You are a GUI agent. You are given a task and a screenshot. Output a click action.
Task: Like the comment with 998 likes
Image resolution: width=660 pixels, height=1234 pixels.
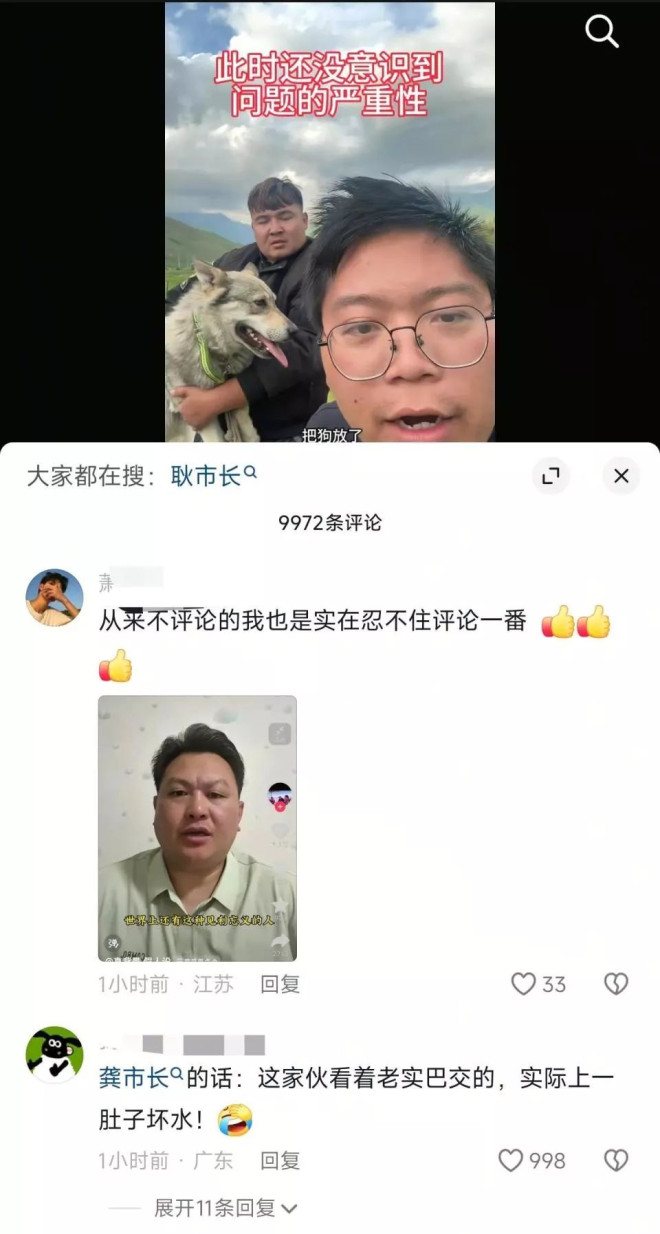pyautogui.click(x=511, y=1161)
